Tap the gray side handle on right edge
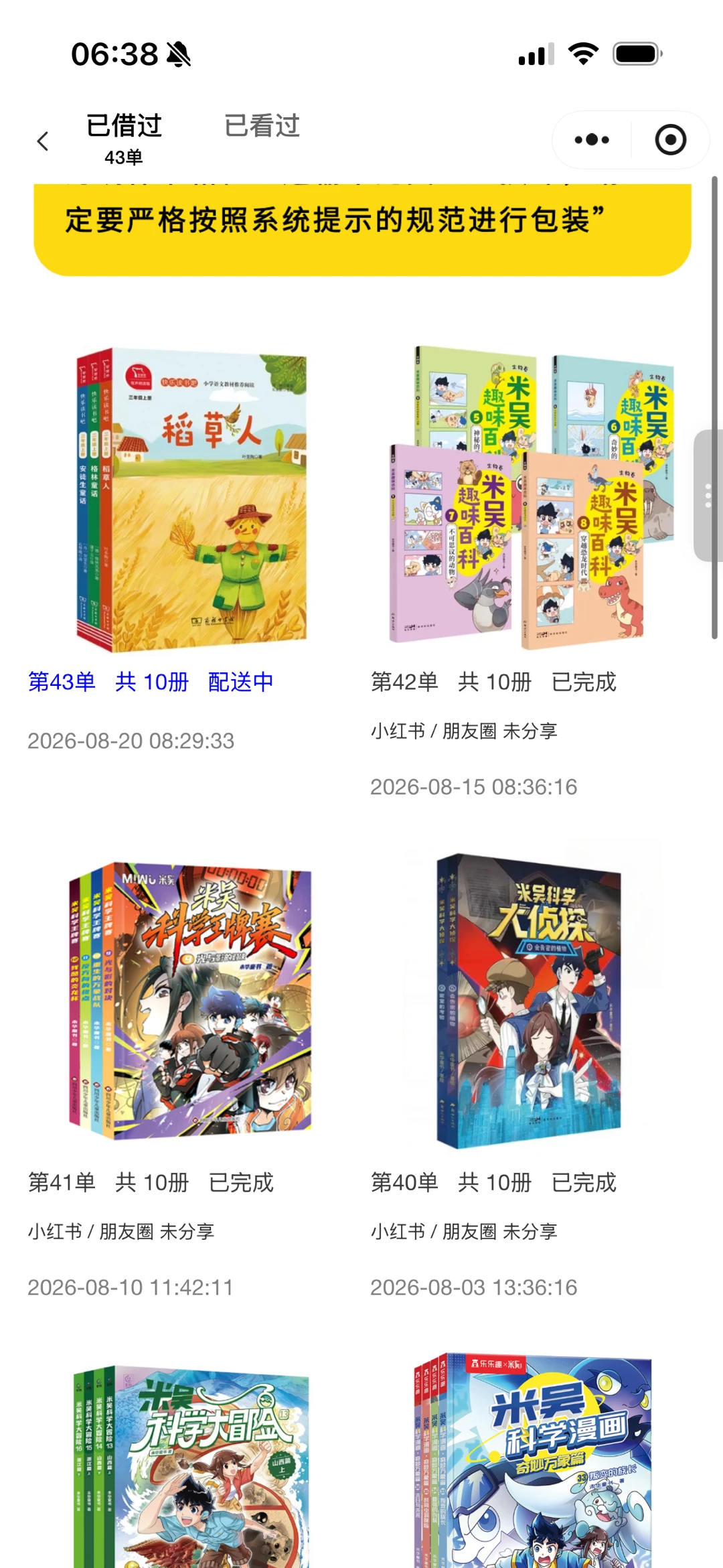This screenshot has width=723, height=1568. tap(708, 496)
